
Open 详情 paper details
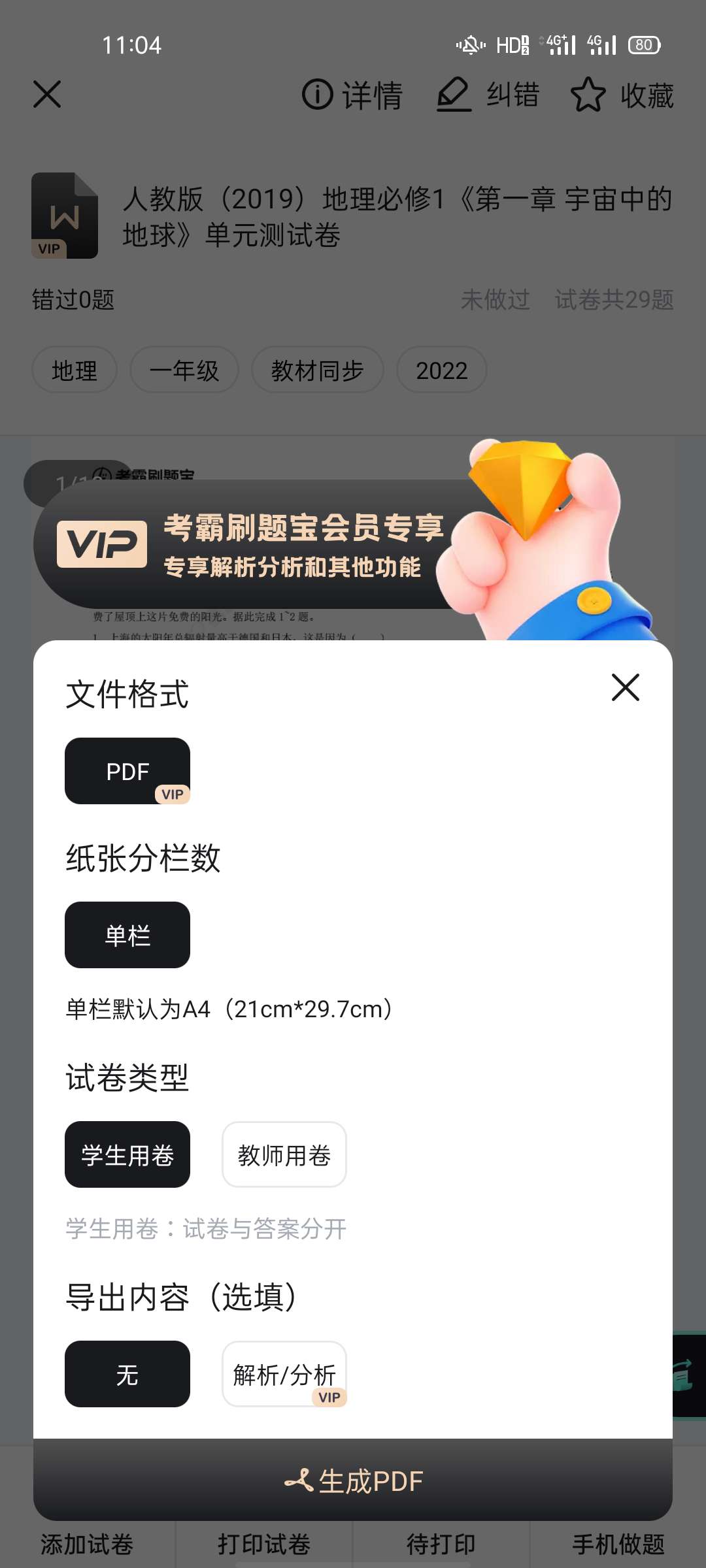(352, 95)
